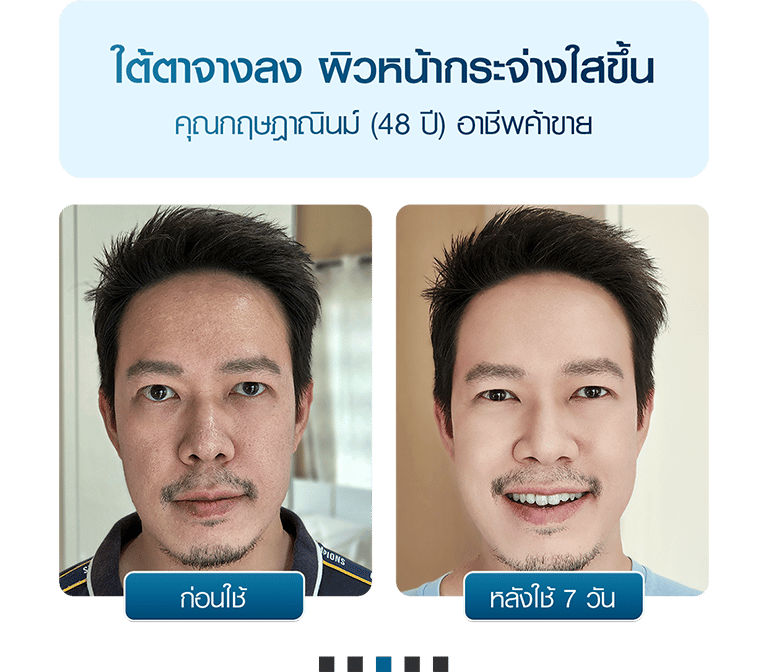Open the last slide indicator dot
The width and height of the screenshot is (768, 672).
(x=441, y=664)
